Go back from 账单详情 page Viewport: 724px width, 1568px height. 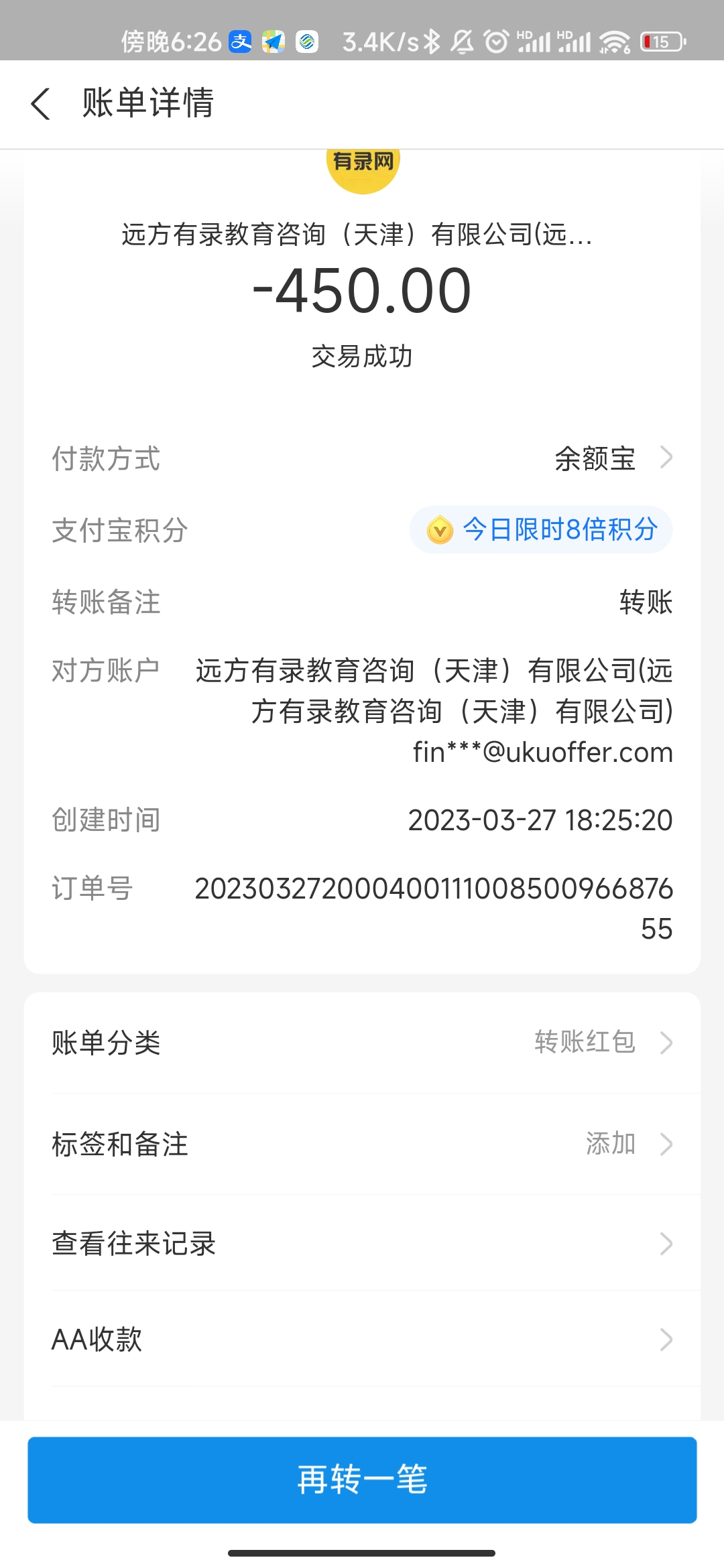coord(42,105)
